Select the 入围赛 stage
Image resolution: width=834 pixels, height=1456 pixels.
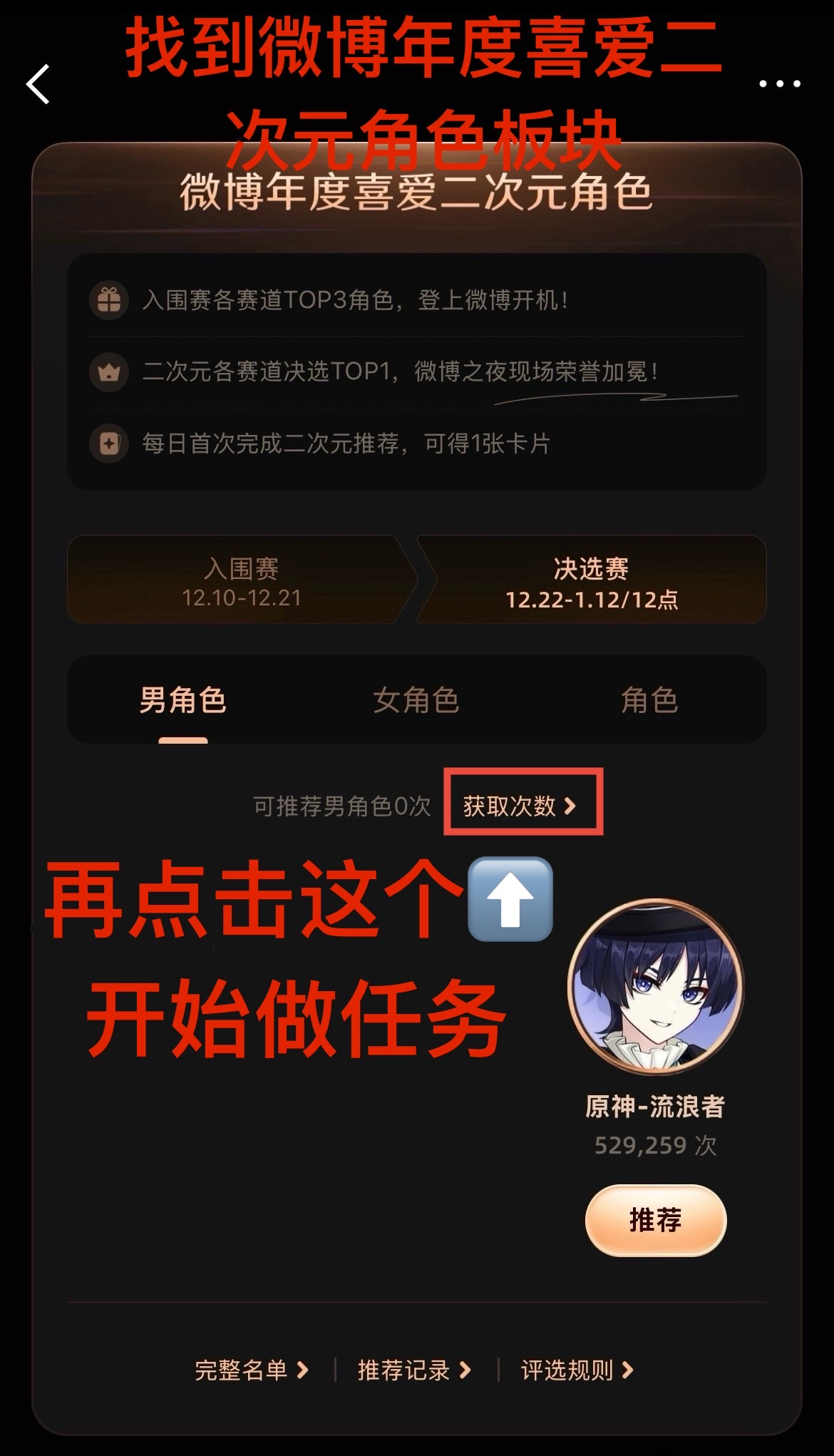pyautogui.click(x=241, y=580)
